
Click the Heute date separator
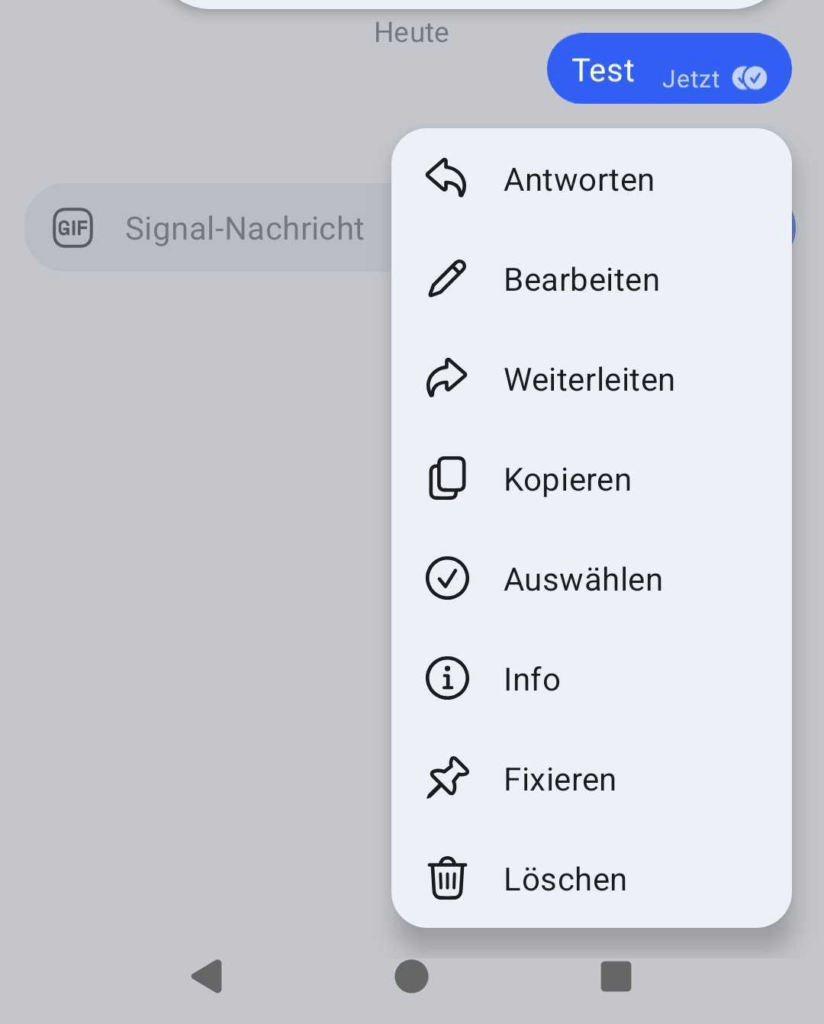pos(410,32)
